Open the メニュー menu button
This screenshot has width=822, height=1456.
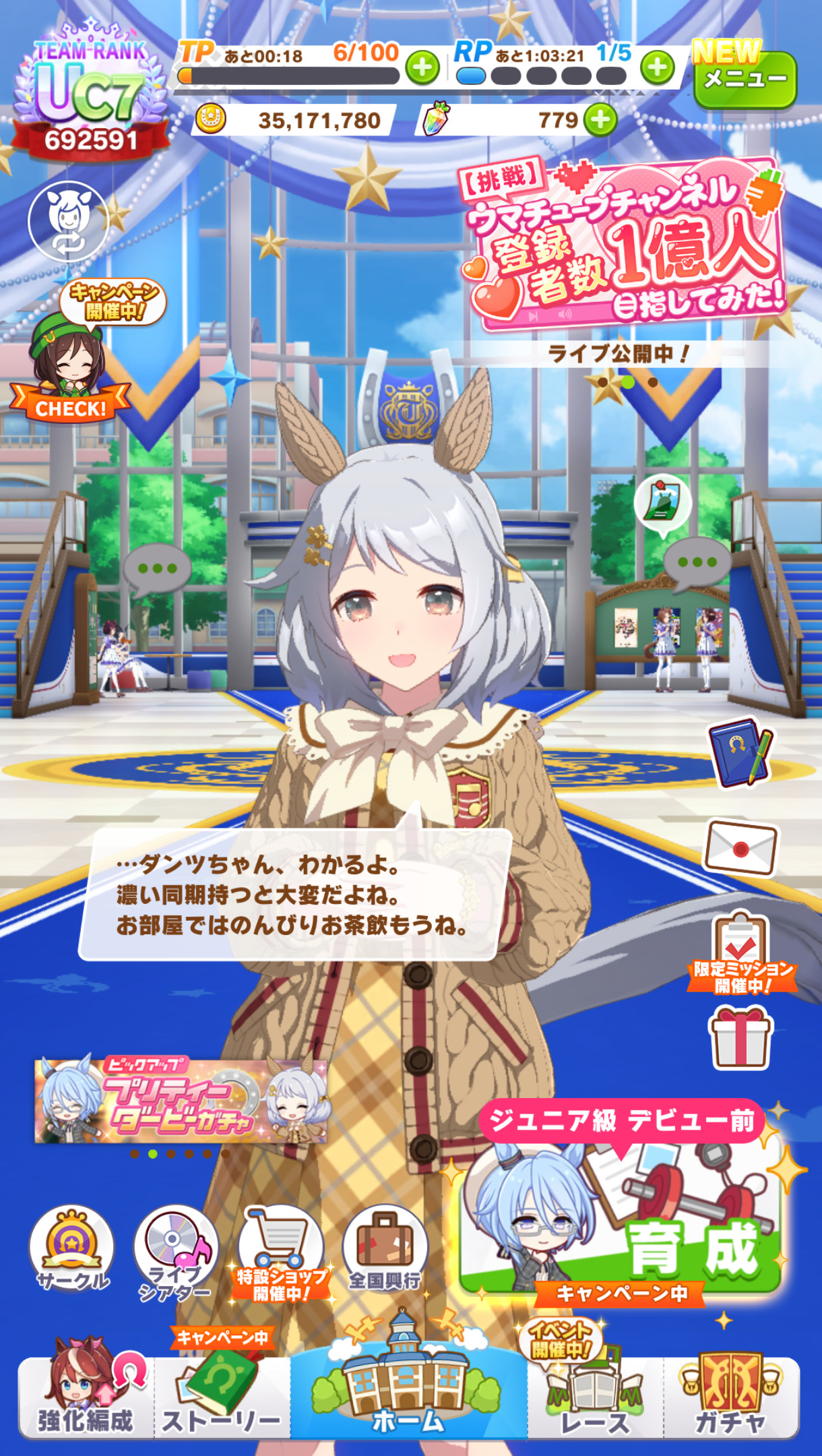(x=745, y=80)
